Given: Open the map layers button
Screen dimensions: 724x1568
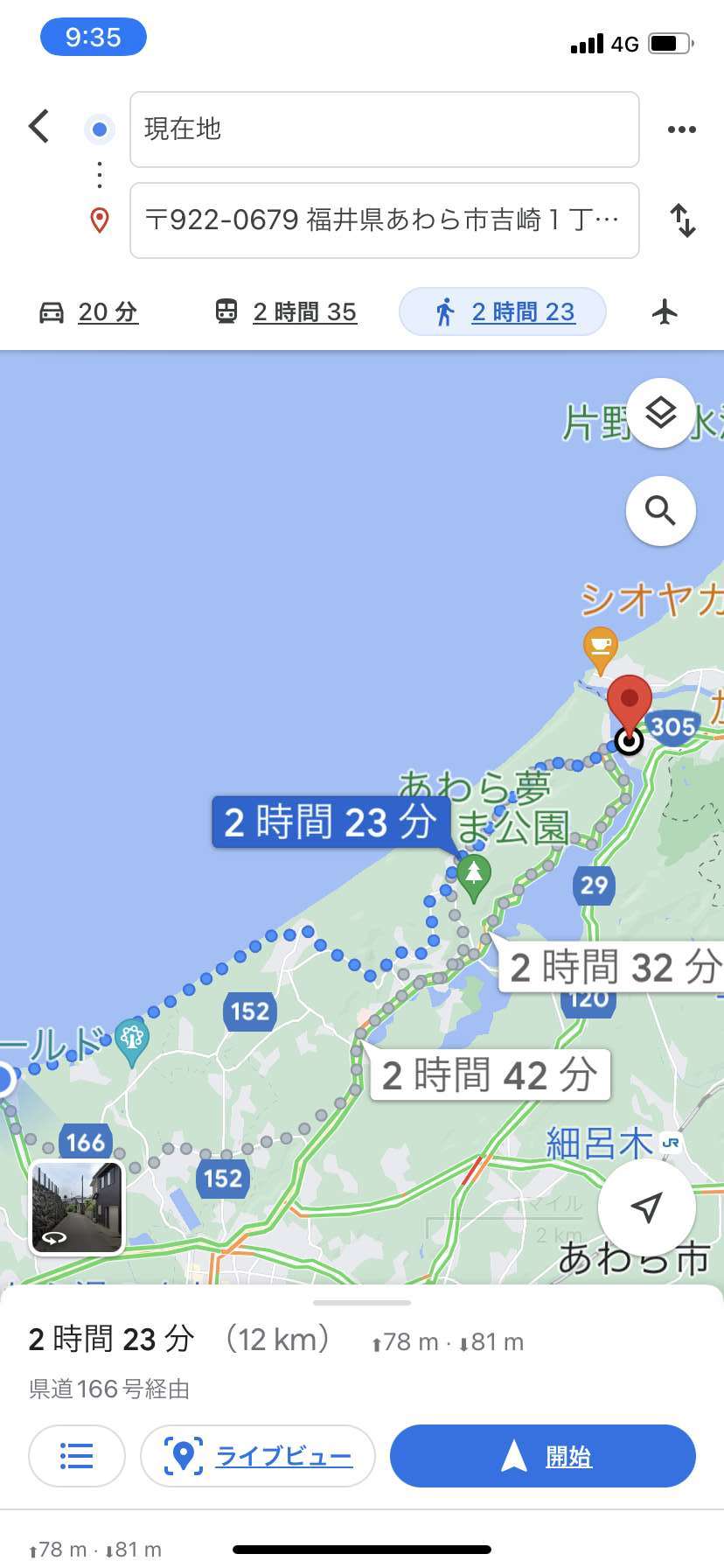Looking at the screenshot, I should [661, 413].
